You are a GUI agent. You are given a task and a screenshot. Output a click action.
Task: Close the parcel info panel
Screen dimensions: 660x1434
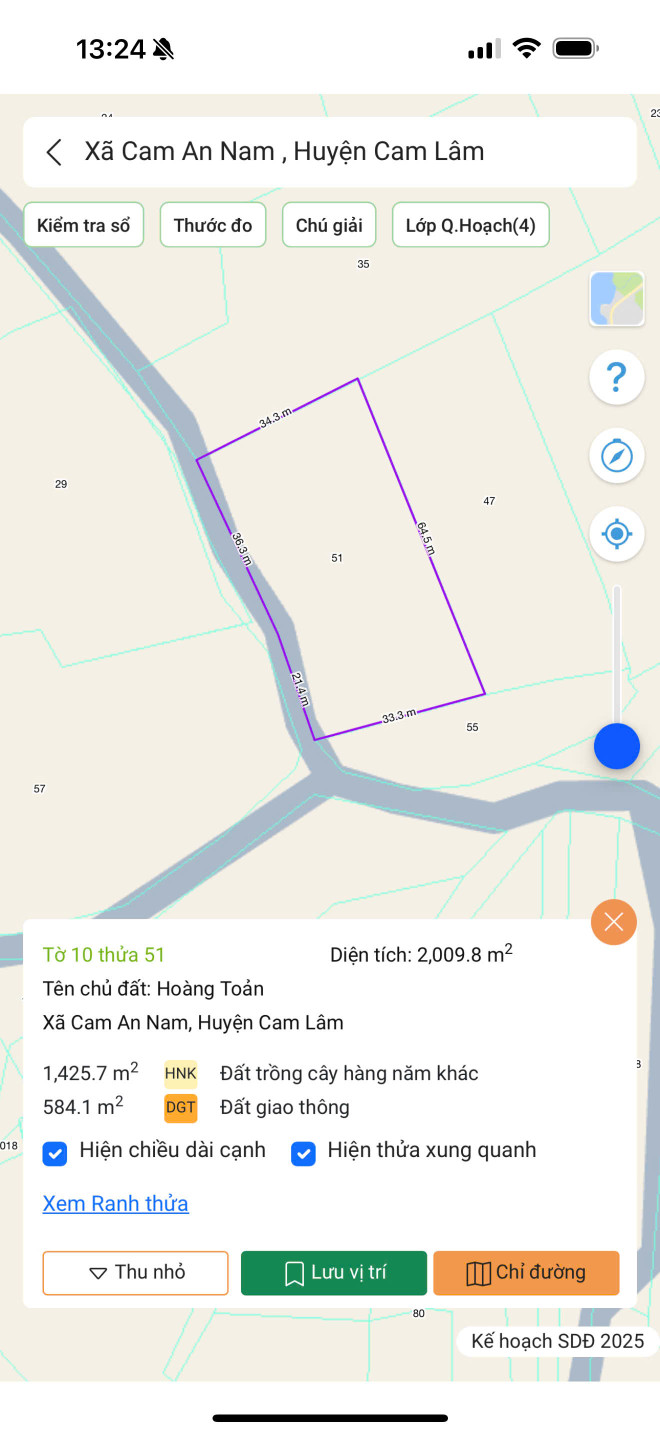(x=614, y=922)
